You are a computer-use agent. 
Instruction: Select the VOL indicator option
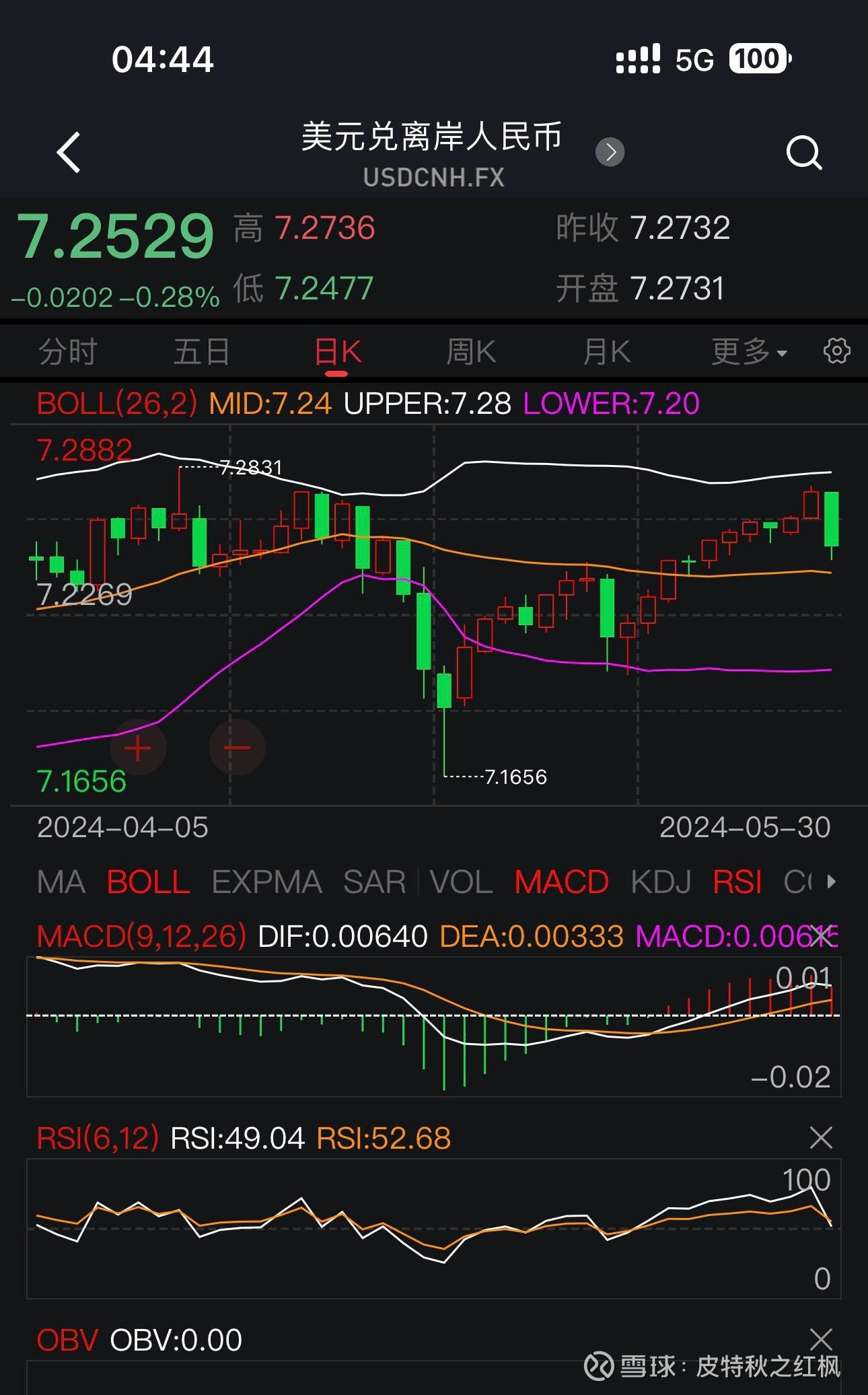point(462,882)
